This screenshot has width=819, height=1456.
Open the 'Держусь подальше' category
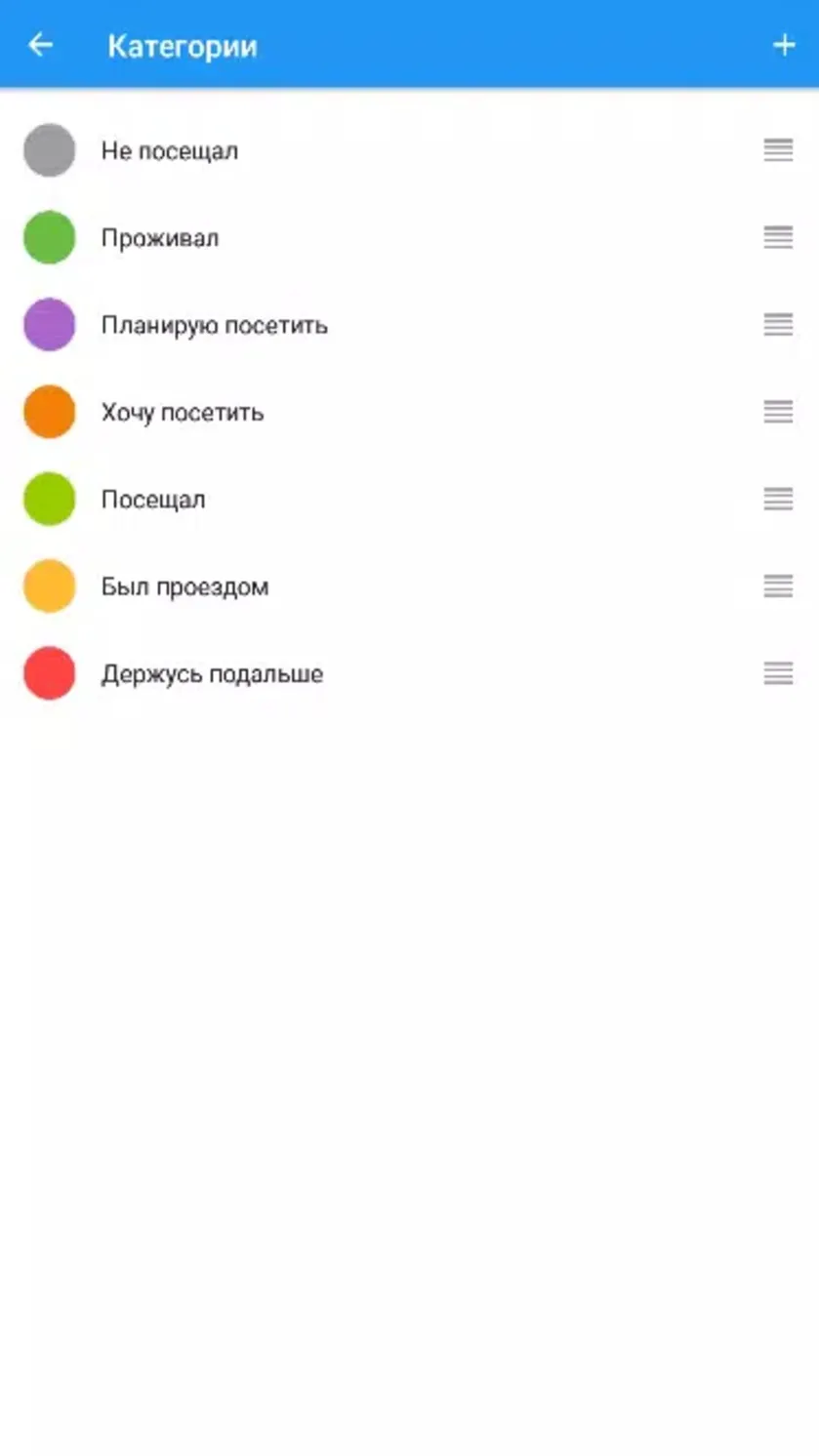(409, 673)
